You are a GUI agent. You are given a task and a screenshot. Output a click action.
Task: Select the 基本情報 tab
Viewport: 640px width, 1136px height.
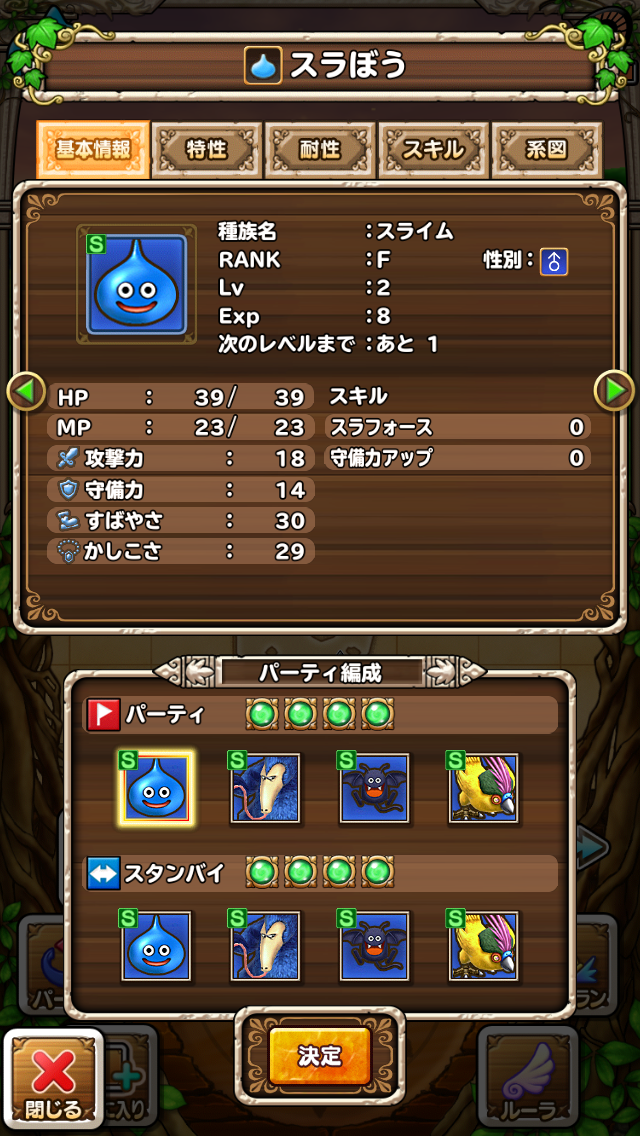pos(94,150)
